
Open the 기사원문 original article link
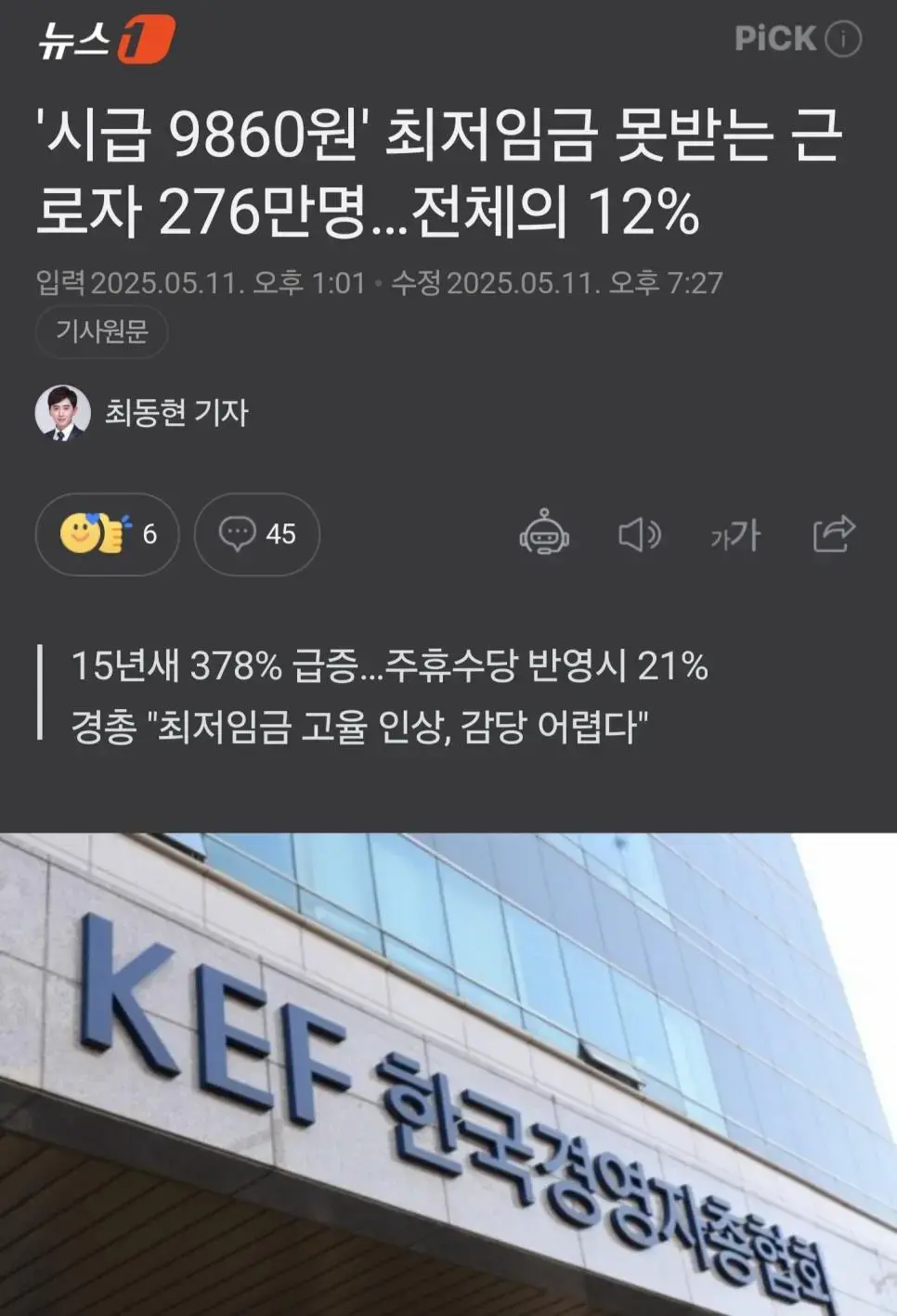coord(101,331)
